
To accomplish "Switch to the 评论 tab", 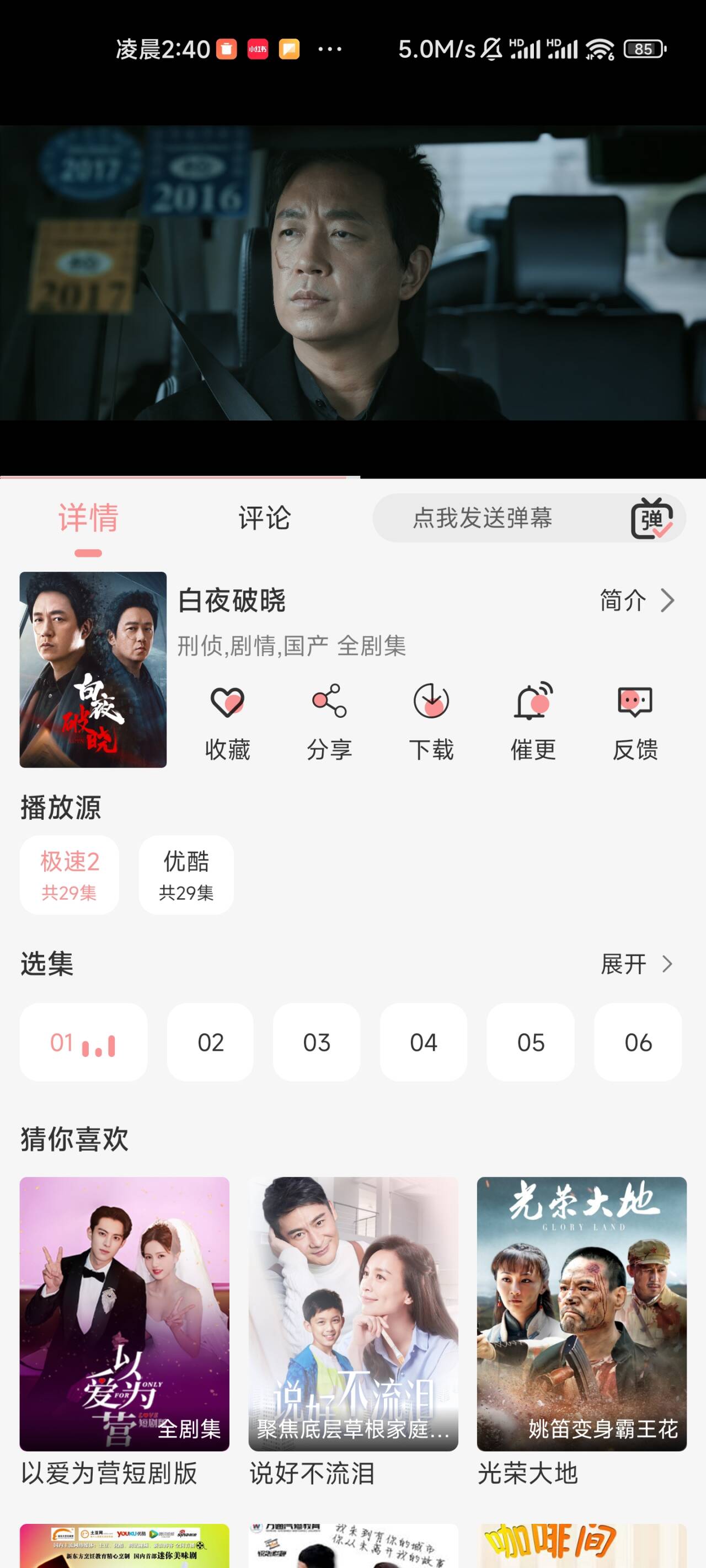I will coord(264,518).
